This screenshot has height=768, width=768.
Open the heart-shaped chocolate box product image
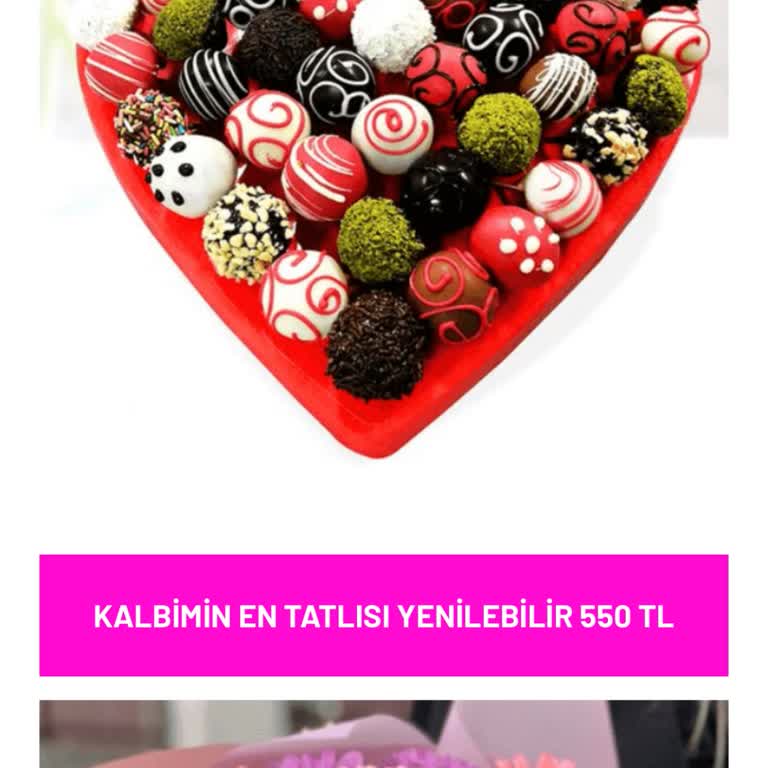click(384, 220)
